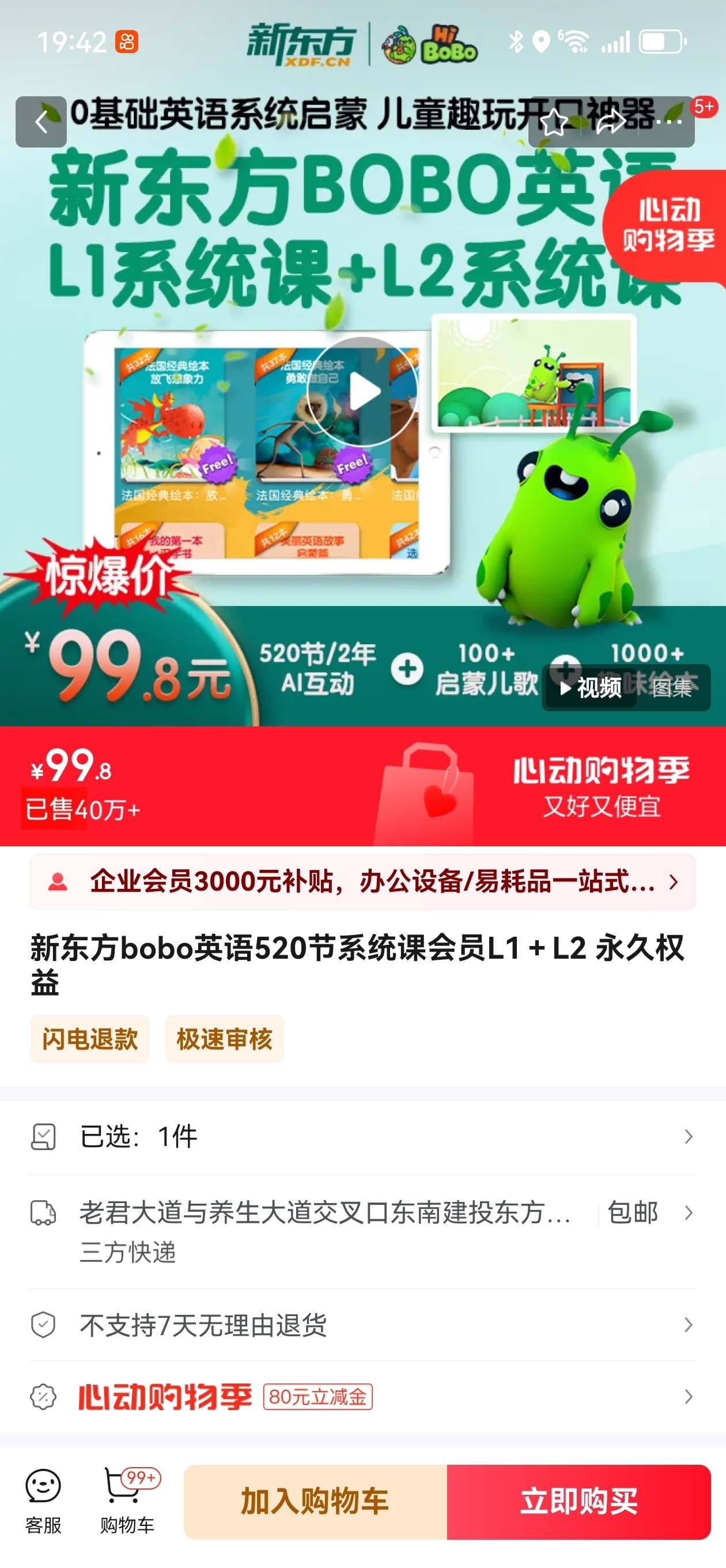View the 不支持7天无理由退货 policy details
This screenshot has width=726, height=1568.
pos(362,1325)
